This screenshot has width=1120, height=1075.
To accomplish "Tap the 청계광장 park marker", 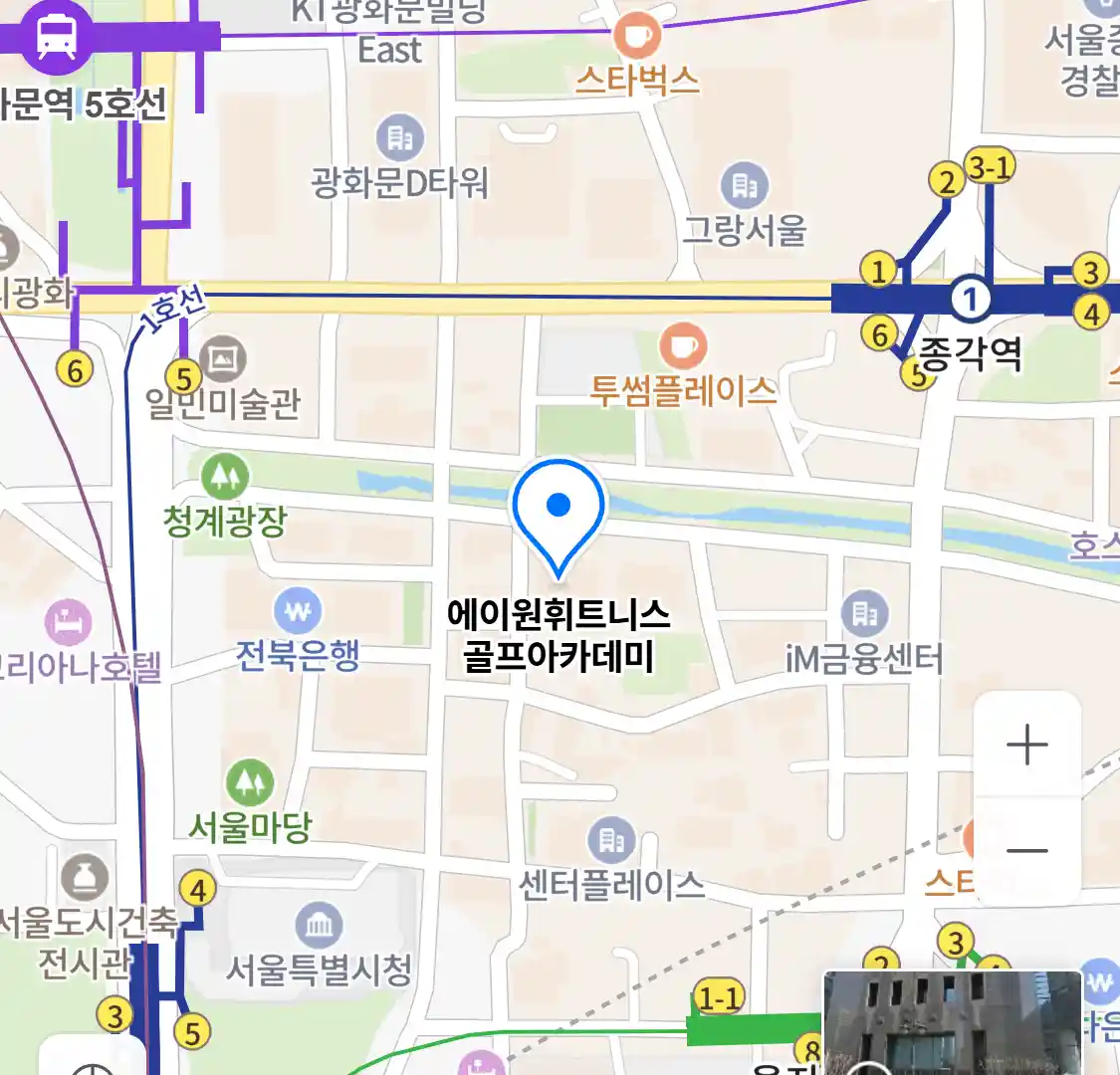I will click(x=226, y=478).
